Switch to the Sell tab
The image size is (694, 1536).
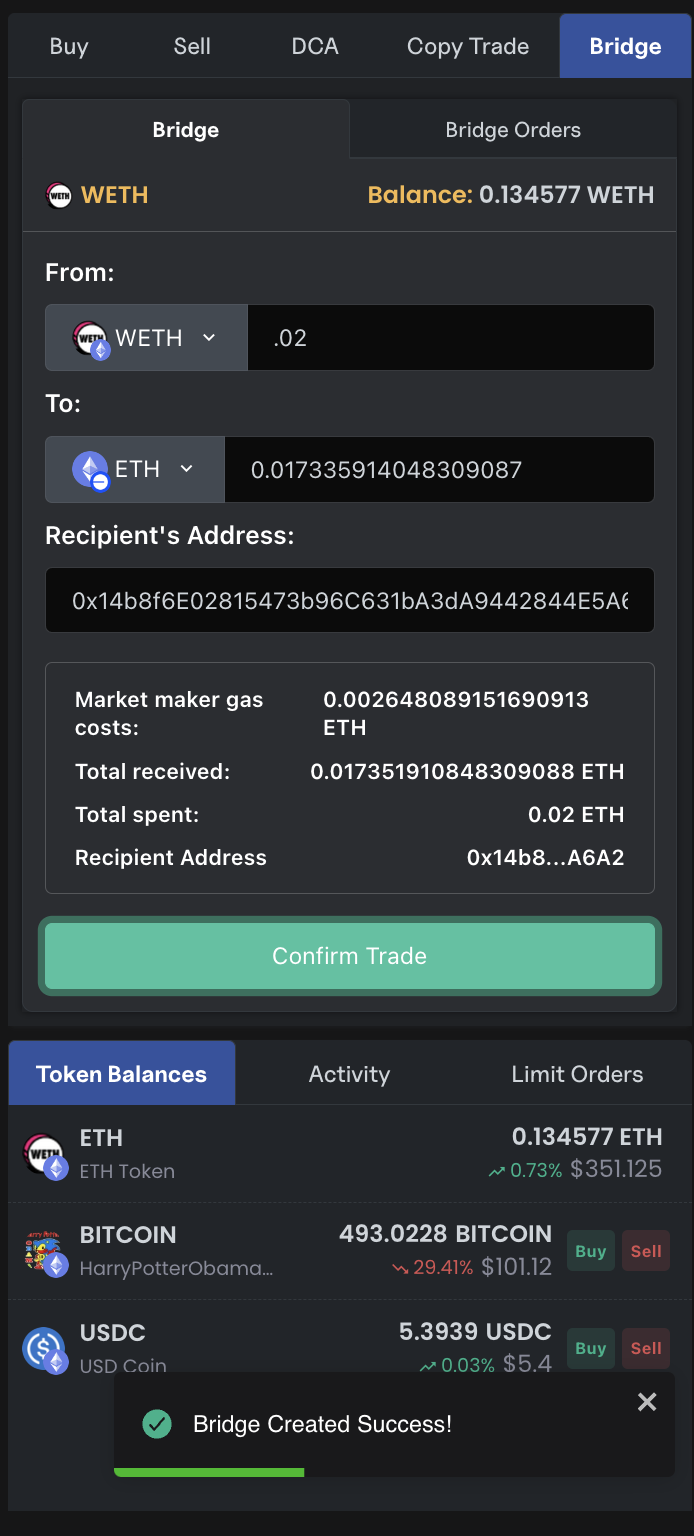tap(192, 46)
